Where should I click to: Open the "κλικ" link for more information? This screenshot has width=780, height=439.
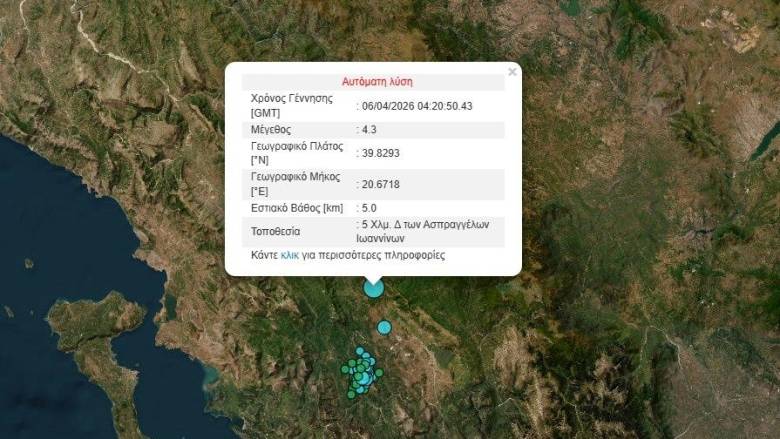pyautogui.click(x=290, y=255)
